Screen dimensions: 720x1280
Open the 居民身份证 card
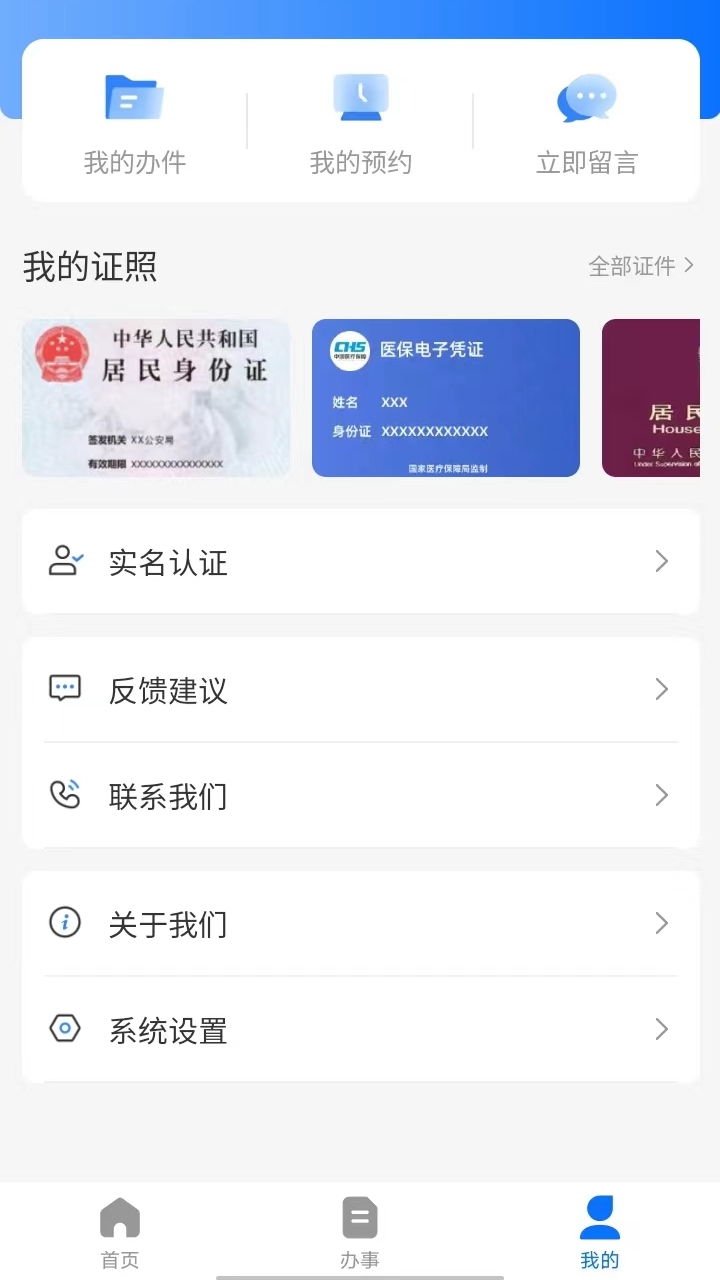pyautogui.click(x=156, y=398)
